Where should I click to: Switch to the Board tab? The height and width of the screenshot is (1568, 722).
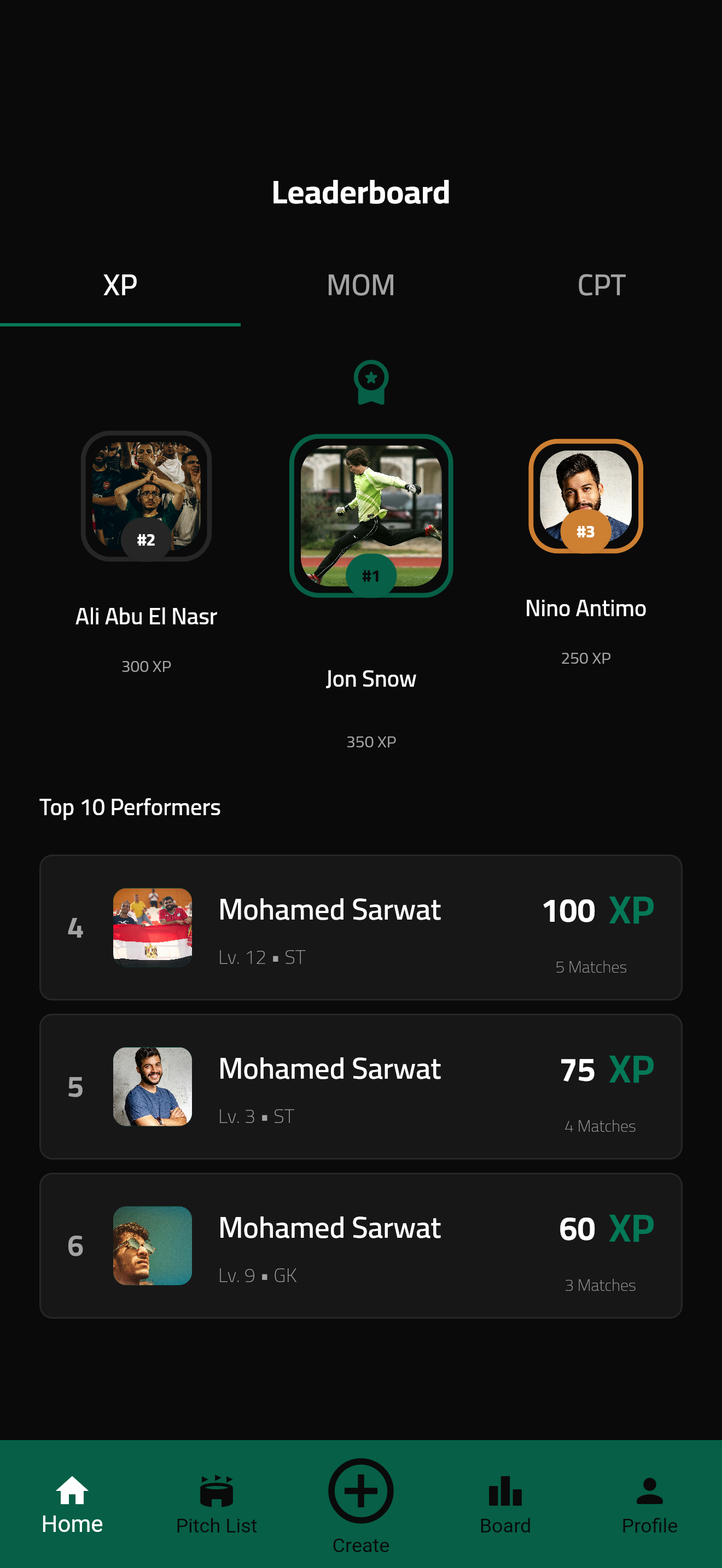coord(505,1503)
